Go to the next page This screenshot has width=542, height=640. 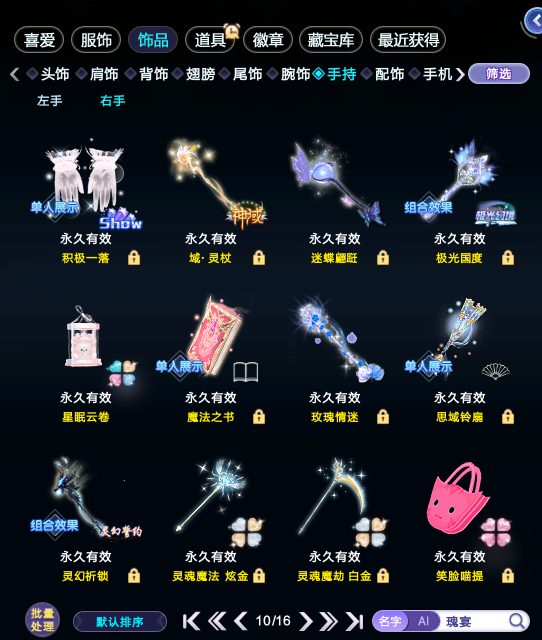click(305, 621)
